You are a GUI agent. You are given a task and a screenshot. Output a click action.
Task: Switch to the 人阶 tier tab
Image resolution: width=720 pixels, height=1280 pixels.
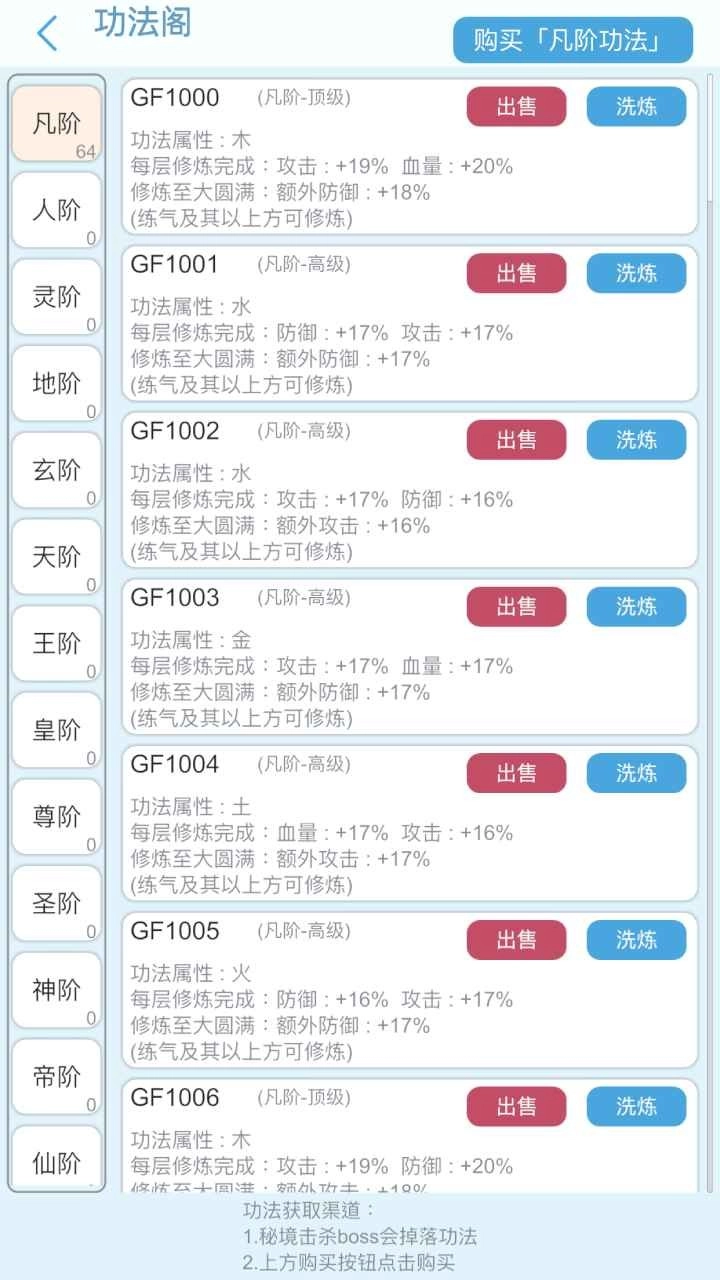(55, 209)
